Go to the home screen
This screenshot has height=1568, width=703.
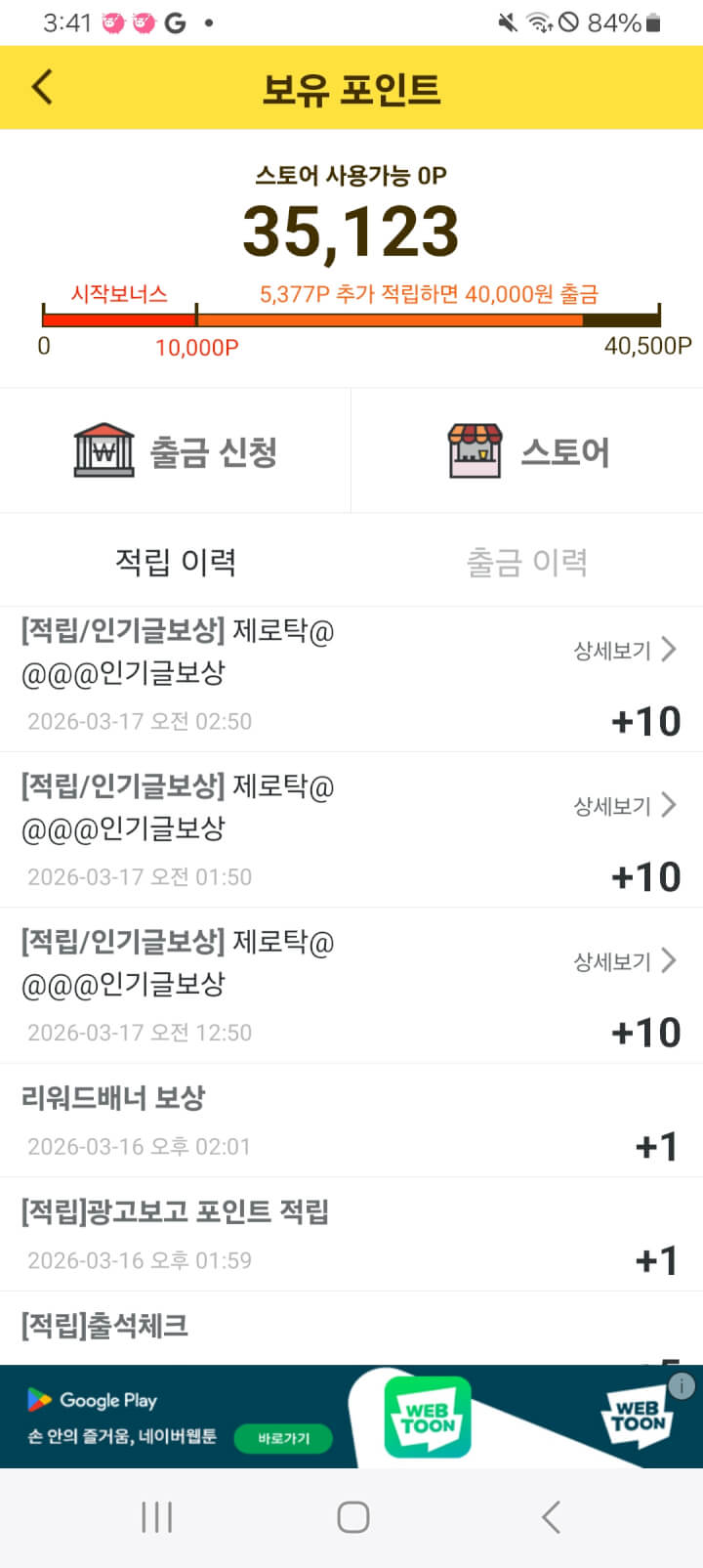pyautogui.click(x=352, y=1517)
